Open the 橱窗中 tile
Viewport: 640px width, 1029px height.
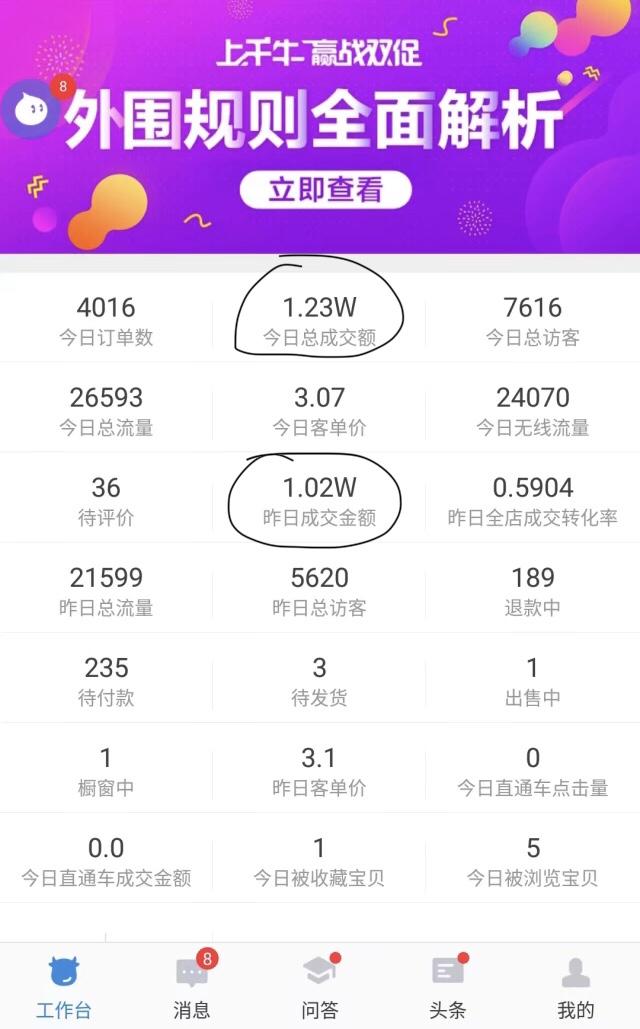click(106, 771)
